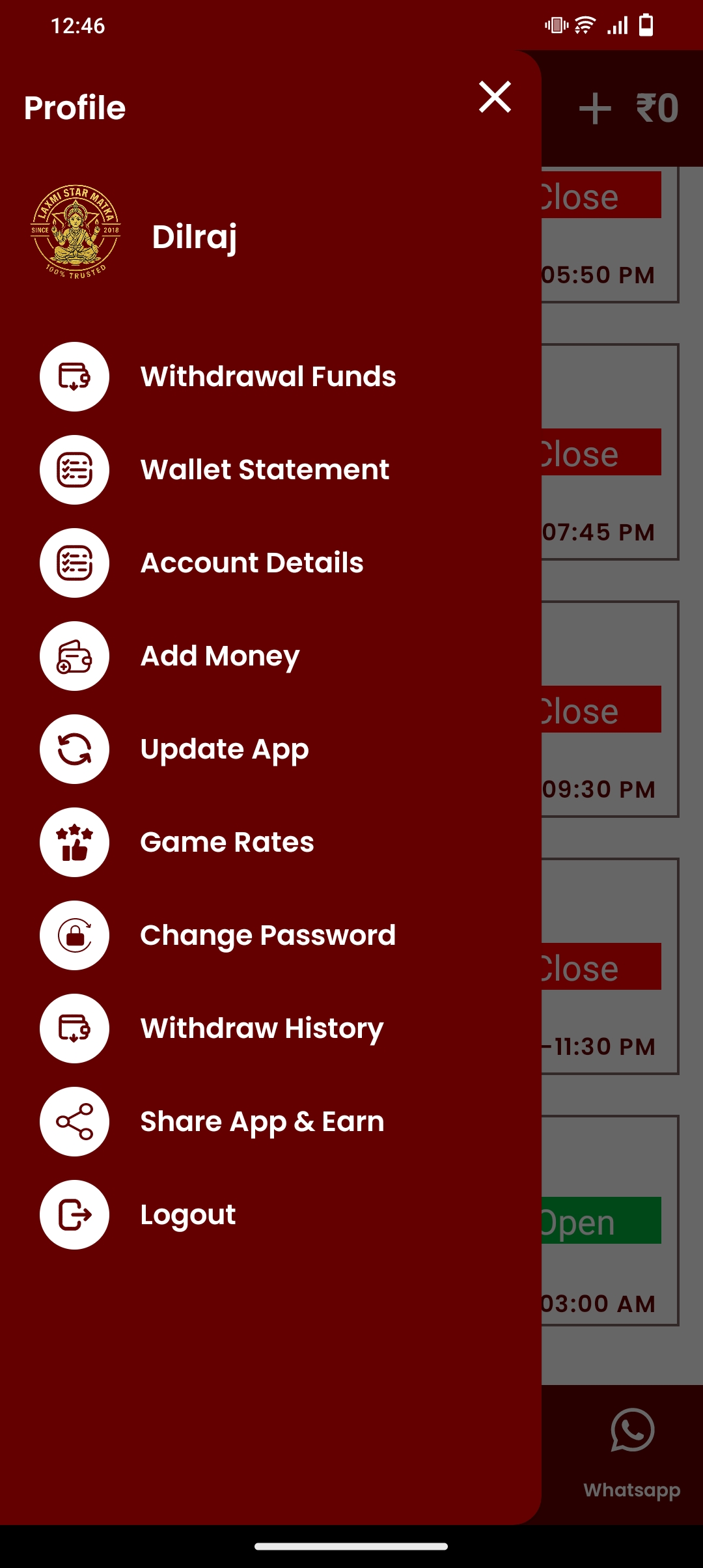Click the Withdraw History icon

74,1029
